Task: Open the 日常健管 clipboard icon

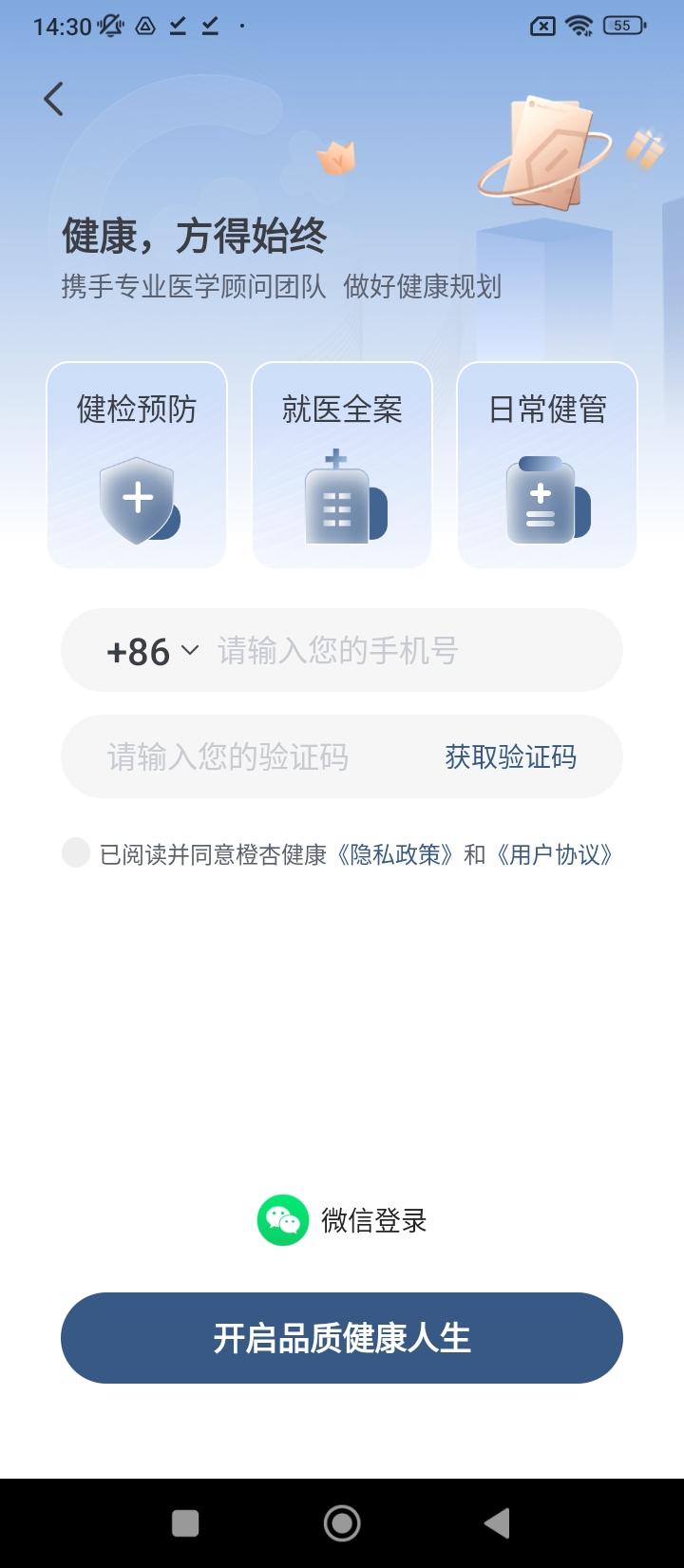Action: [x=546, y=498]
